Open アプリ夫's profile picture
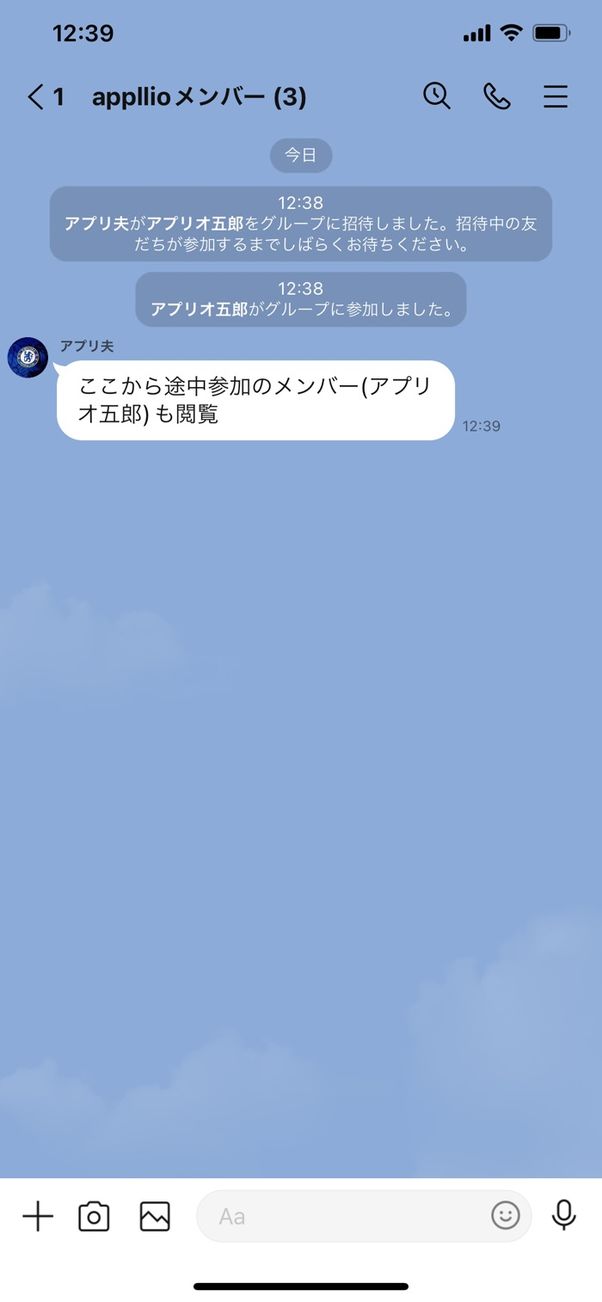This screenshot has width=602, height=1302. point(28,357)
